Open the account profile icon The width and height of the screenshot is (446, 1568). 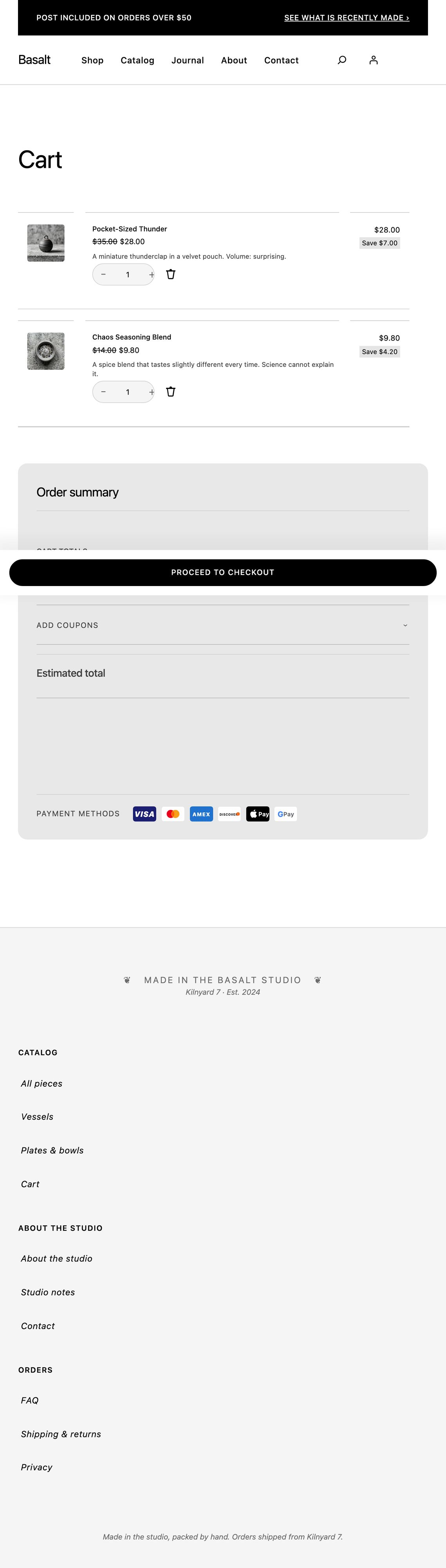(374, 60)
